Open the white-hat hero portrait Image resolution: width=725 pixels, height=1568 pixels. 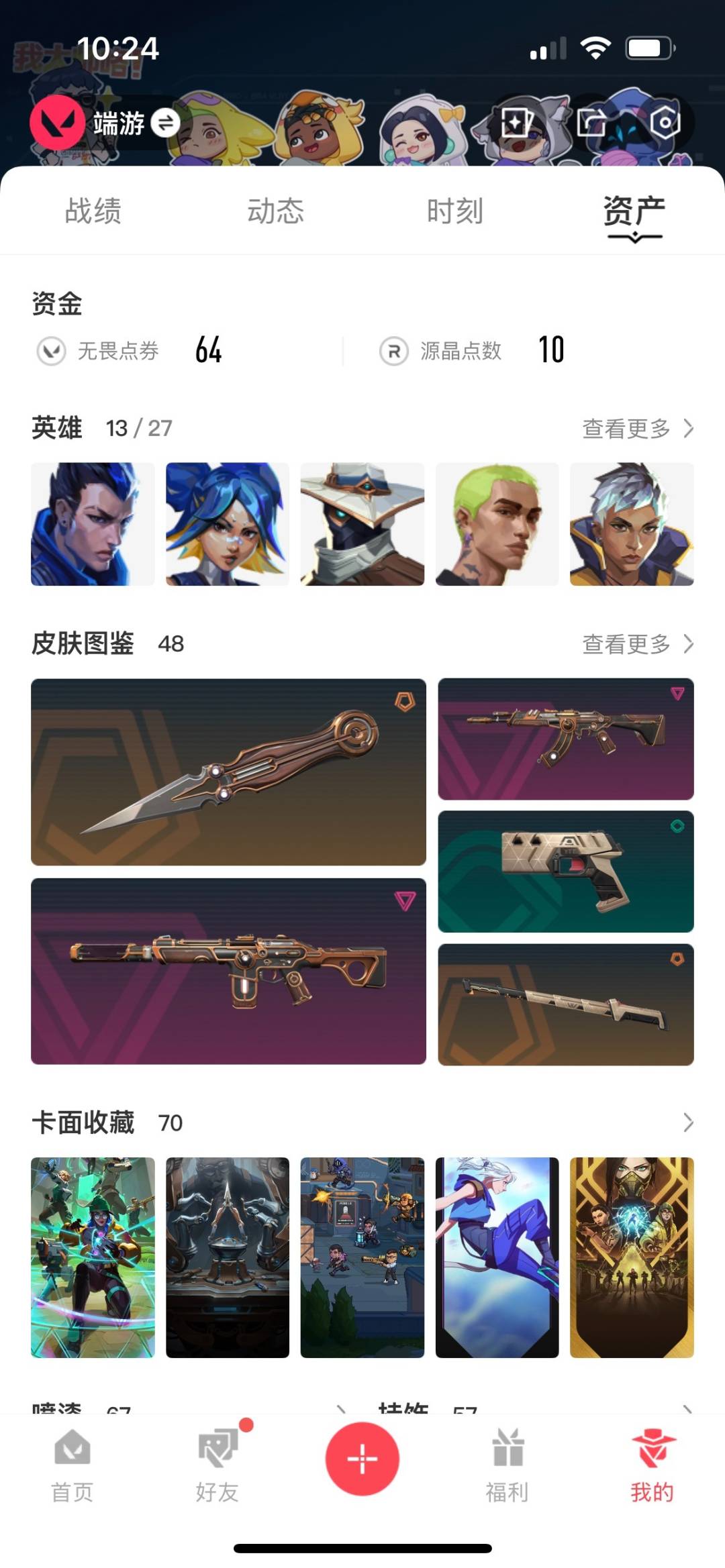(x=362, y=524)
